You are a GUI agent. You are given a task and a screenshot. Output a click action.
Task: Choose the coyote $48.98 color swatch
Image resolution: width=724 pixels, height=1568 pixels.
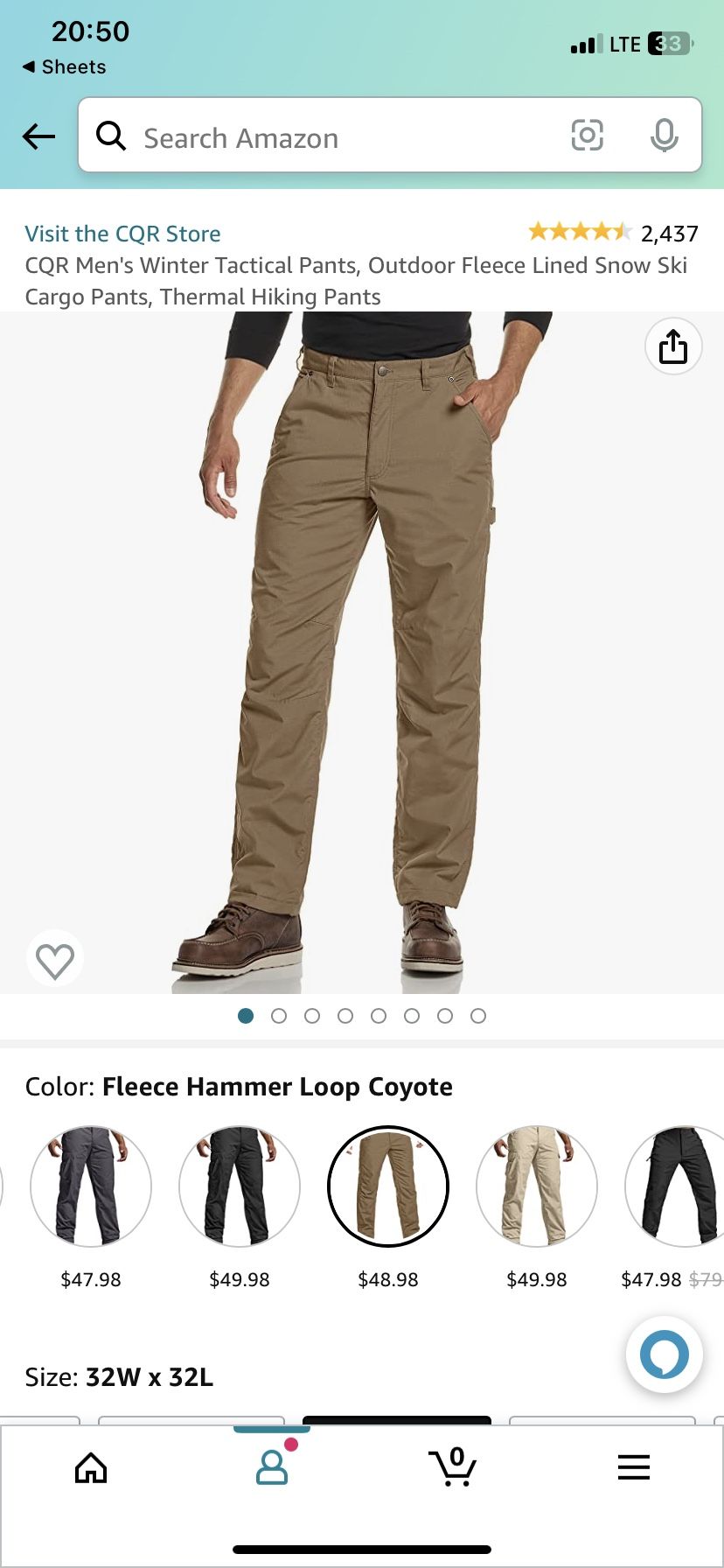pos(388,1187)
